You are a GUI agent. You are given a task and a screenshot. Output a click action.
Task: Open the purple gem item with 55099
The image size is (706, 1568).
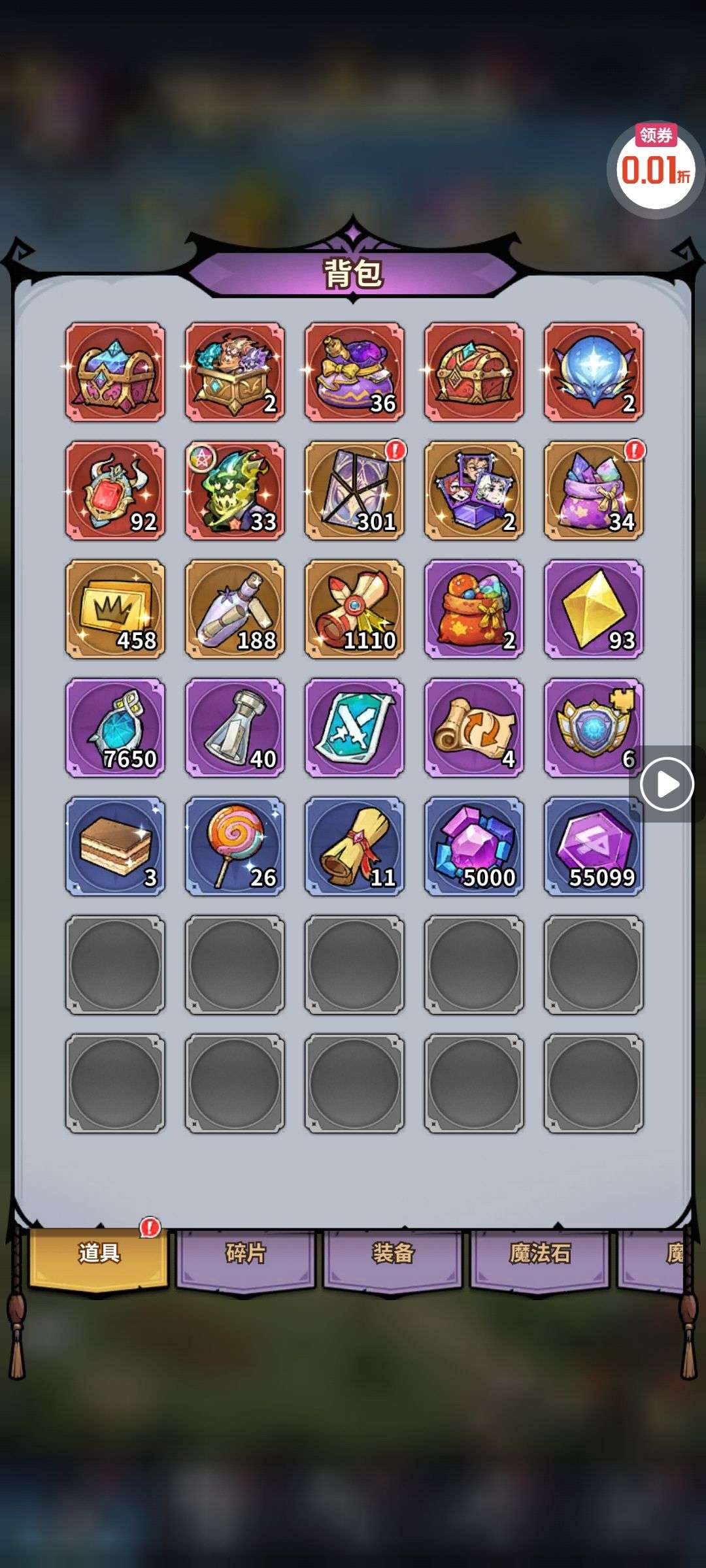594,846
